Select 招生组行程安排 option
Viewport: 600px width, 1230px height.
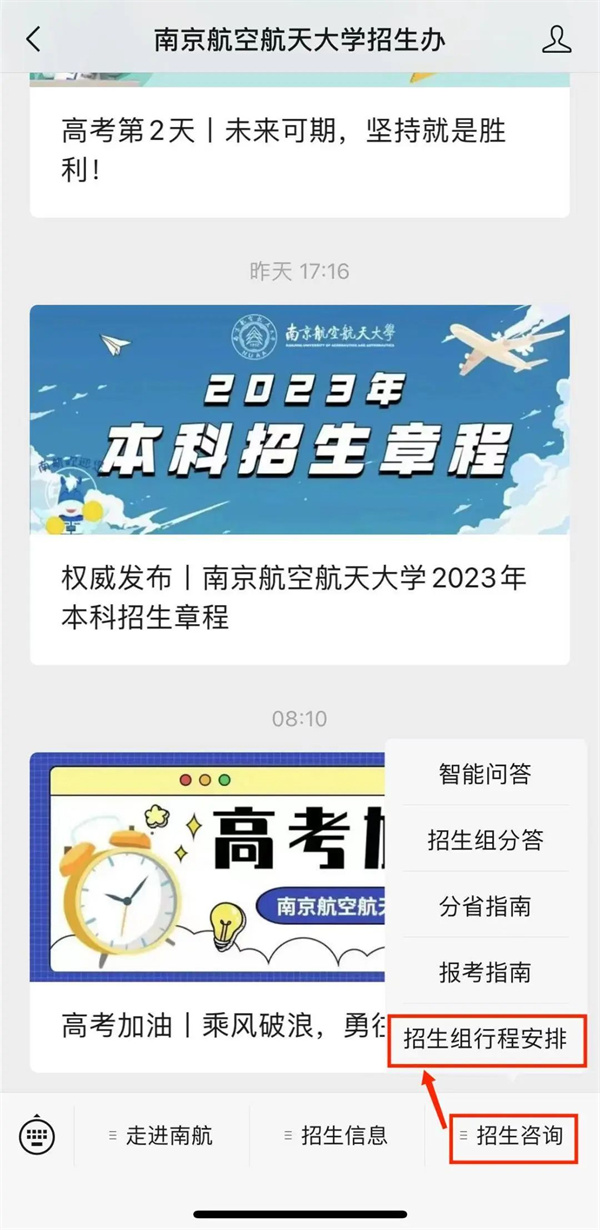(x=485, y=1039)
